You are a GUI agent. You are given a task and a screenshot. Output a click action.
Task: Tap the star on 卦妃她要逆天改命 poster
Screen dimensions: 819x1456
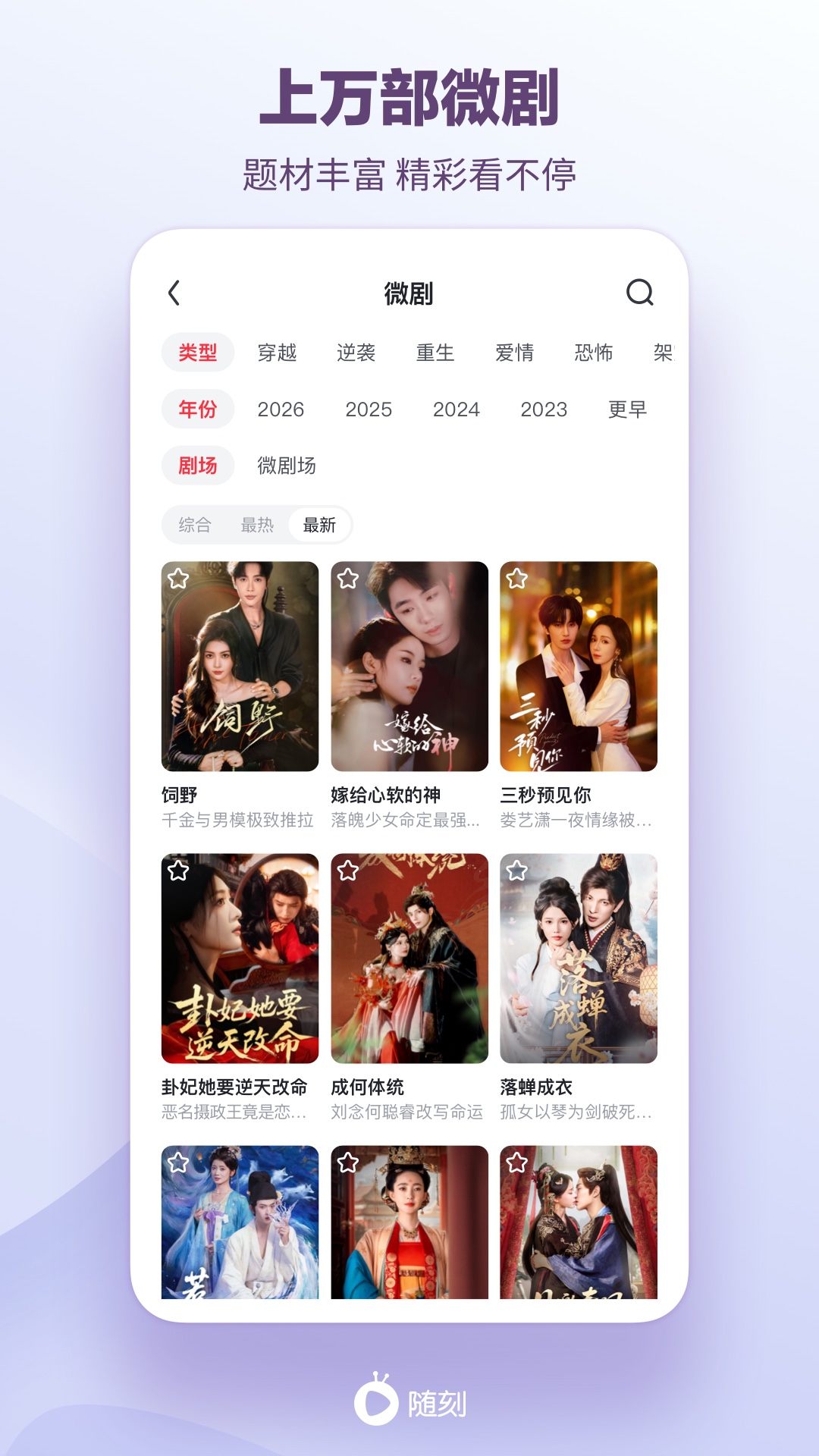178,874
